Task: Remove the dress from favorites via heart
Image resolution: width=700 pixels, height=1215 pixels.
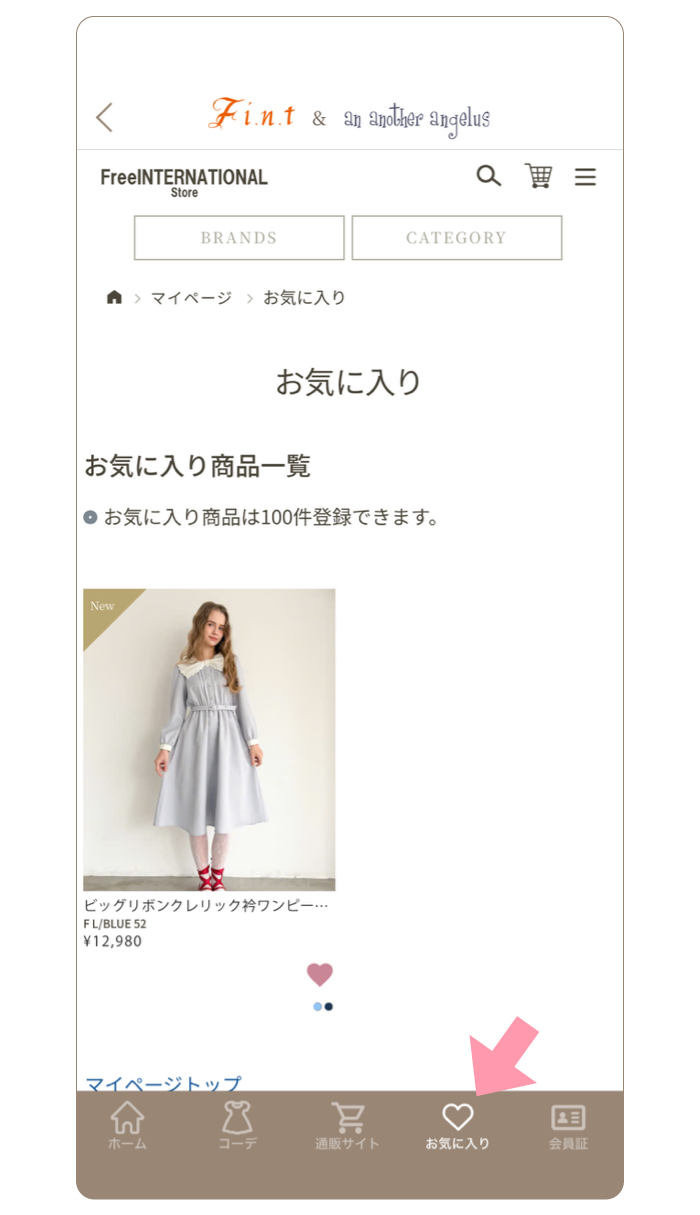Action: click(x=319, y=974)
